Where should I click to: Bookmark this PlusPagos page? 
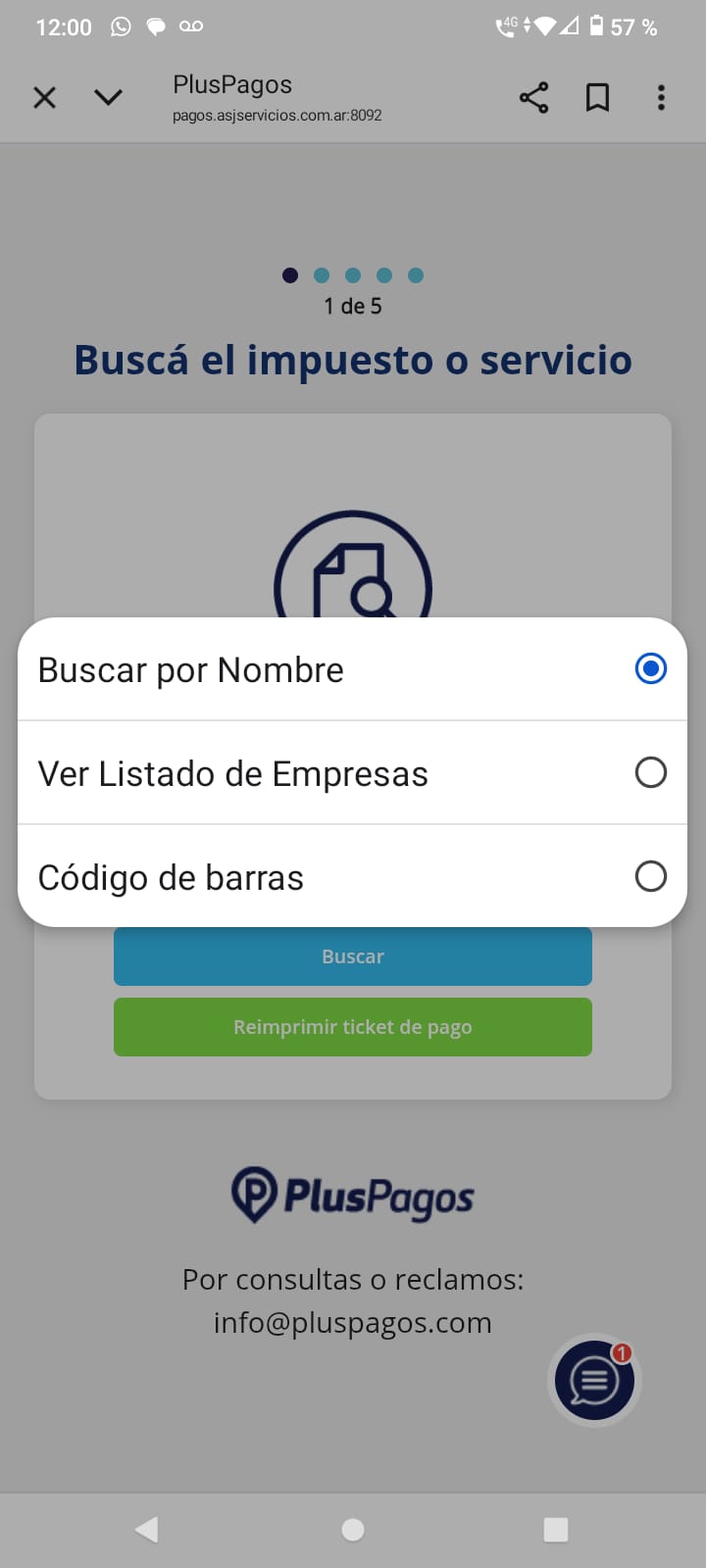(x=597, y=98)
